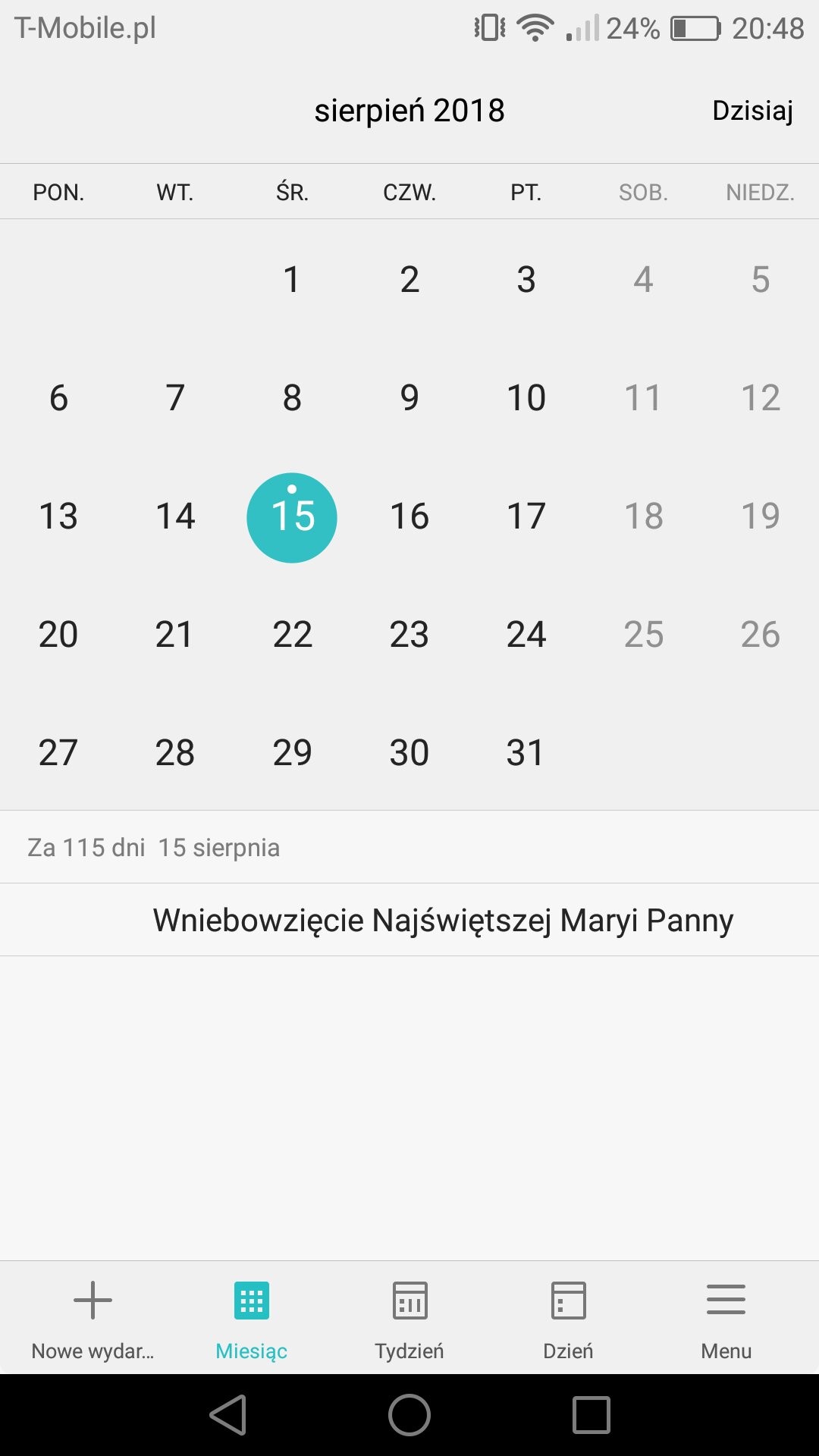Select the highlighted date 15
The height and width of the screenshot is (1456, 819).
pyautogui.click(x=292, y=517)
